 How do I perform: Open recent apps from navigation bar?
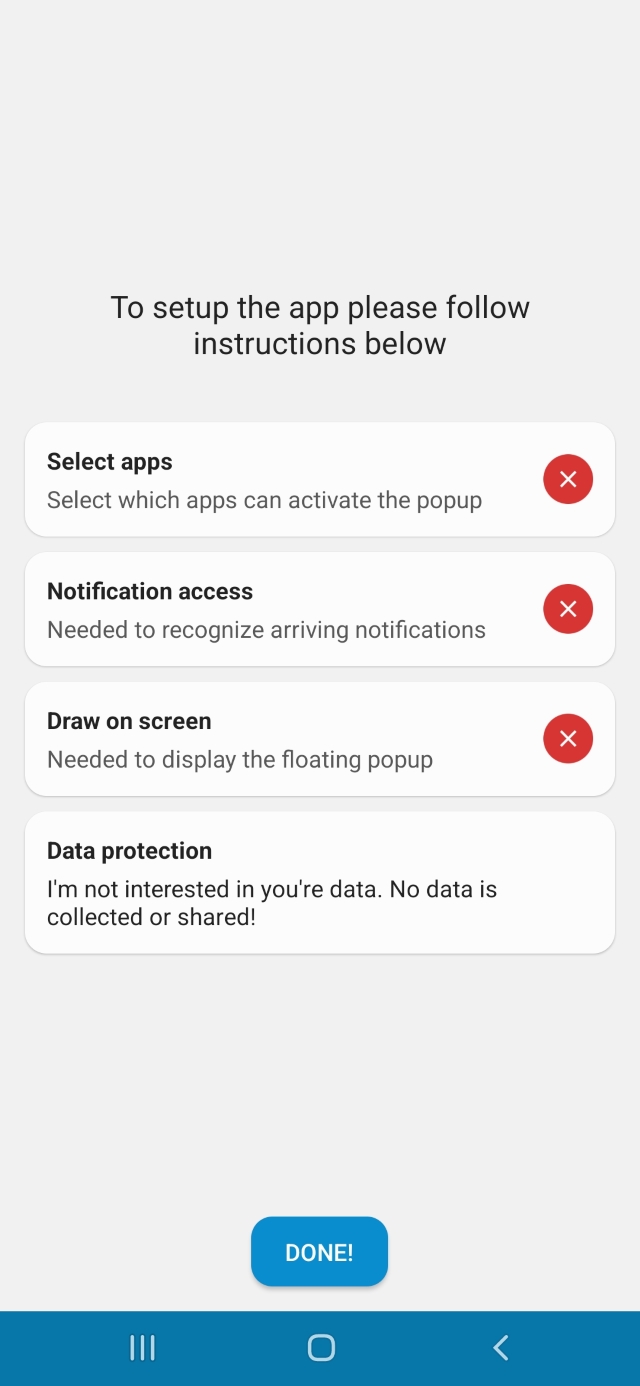click(x=143, y=1348)
